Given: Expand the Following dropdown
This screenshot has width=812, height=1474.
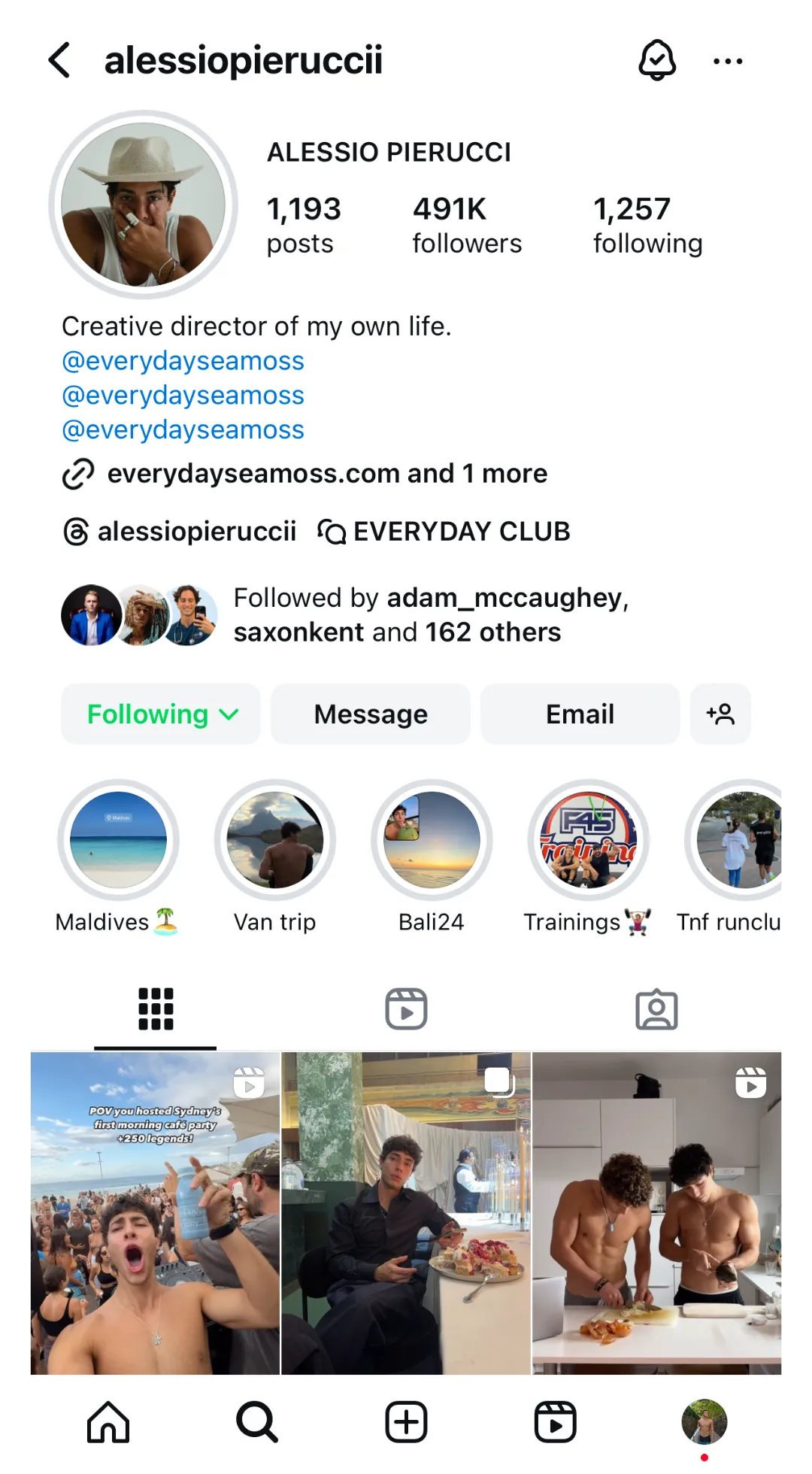Looking at the screenshot, I should [x=161, y=714].
